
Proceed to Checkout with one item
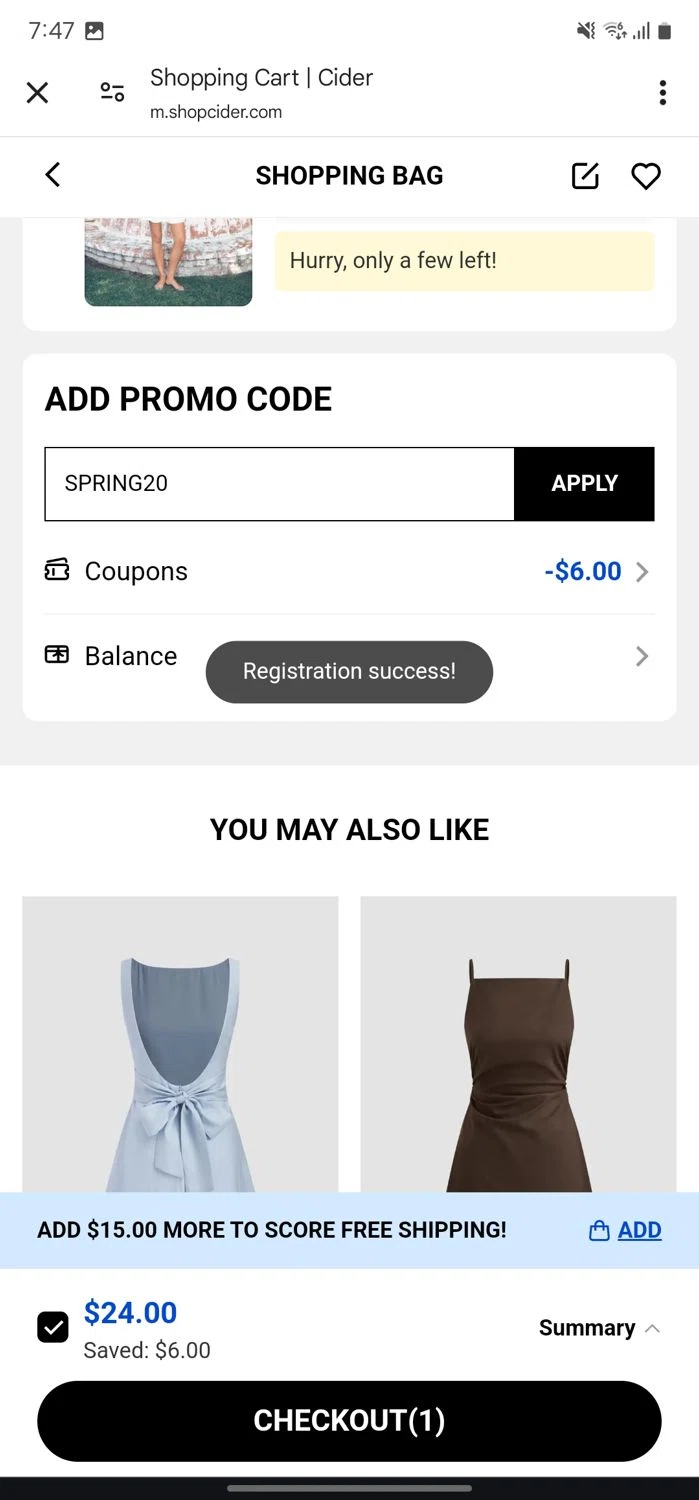[x=349, y=1421]
